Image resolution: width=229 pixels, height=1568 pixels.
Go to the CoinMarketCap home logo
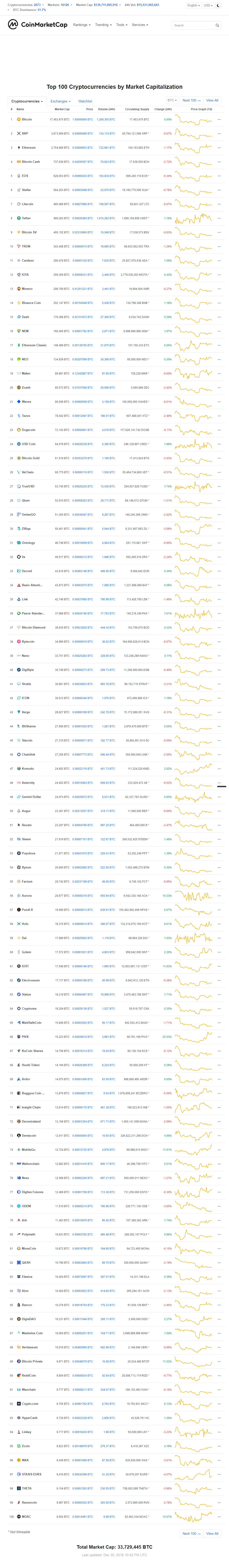click(x=38, y=25)
